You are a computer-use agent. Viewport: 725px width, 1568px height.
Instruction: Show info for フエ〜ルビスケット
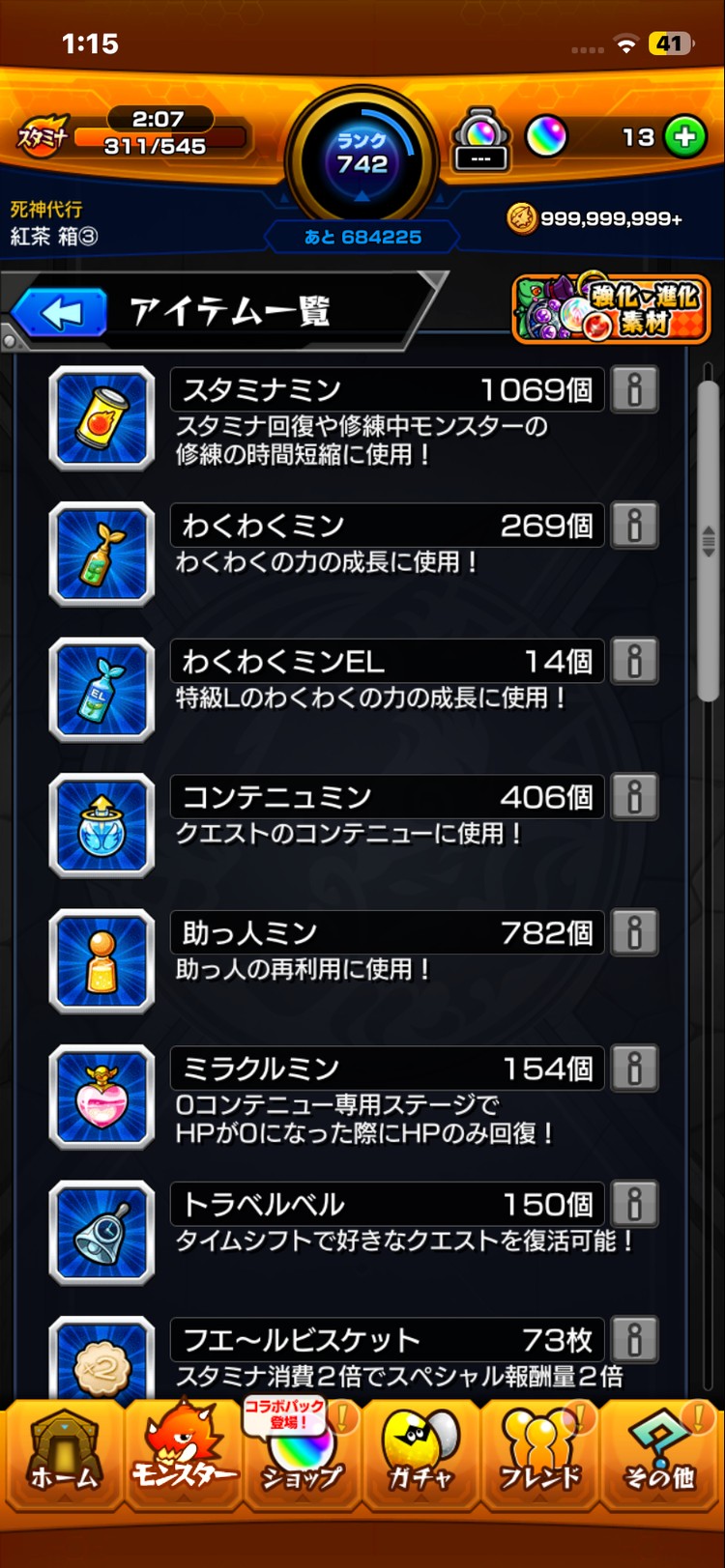point(634,1340)
